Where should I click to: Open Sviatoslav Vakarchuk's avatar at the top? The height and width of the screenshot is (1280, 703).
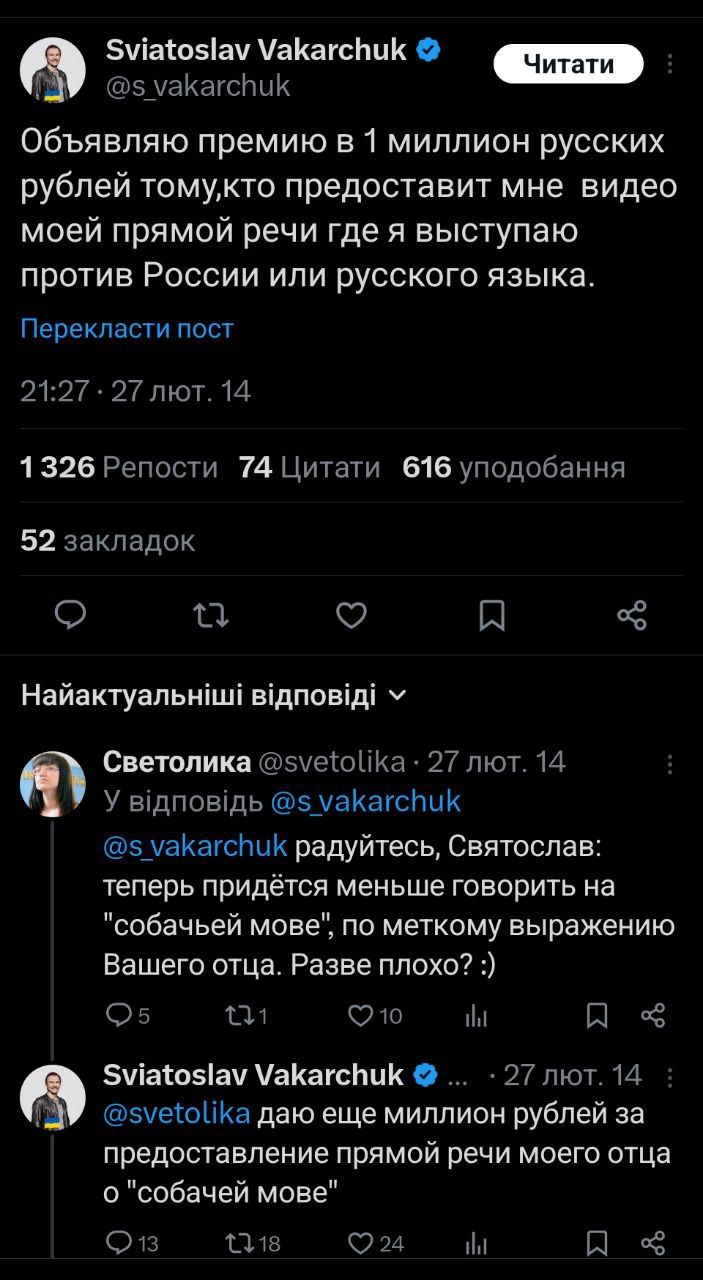(53, 70)
